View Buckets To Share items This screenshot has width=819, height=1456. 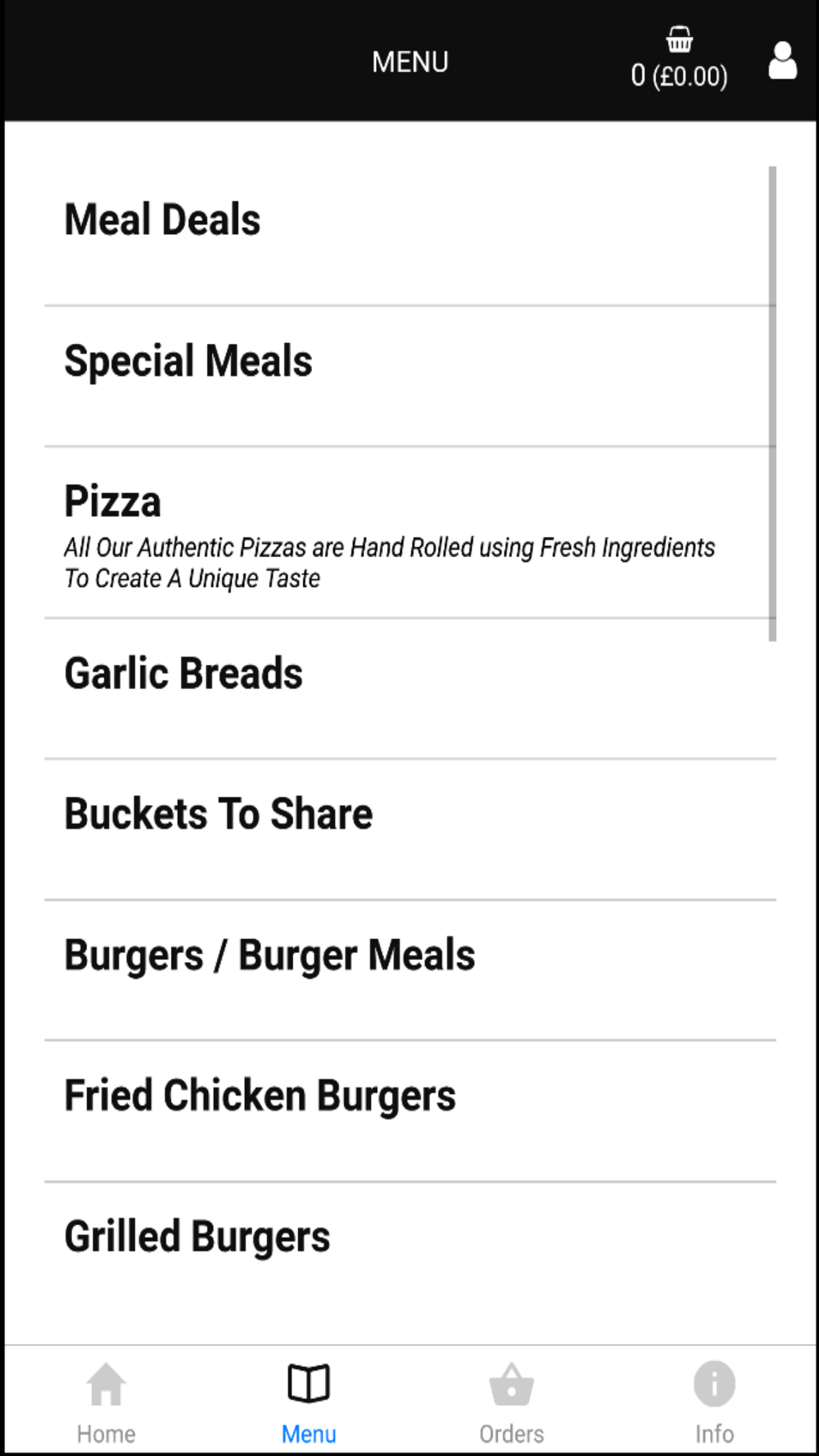pos(410,830)
